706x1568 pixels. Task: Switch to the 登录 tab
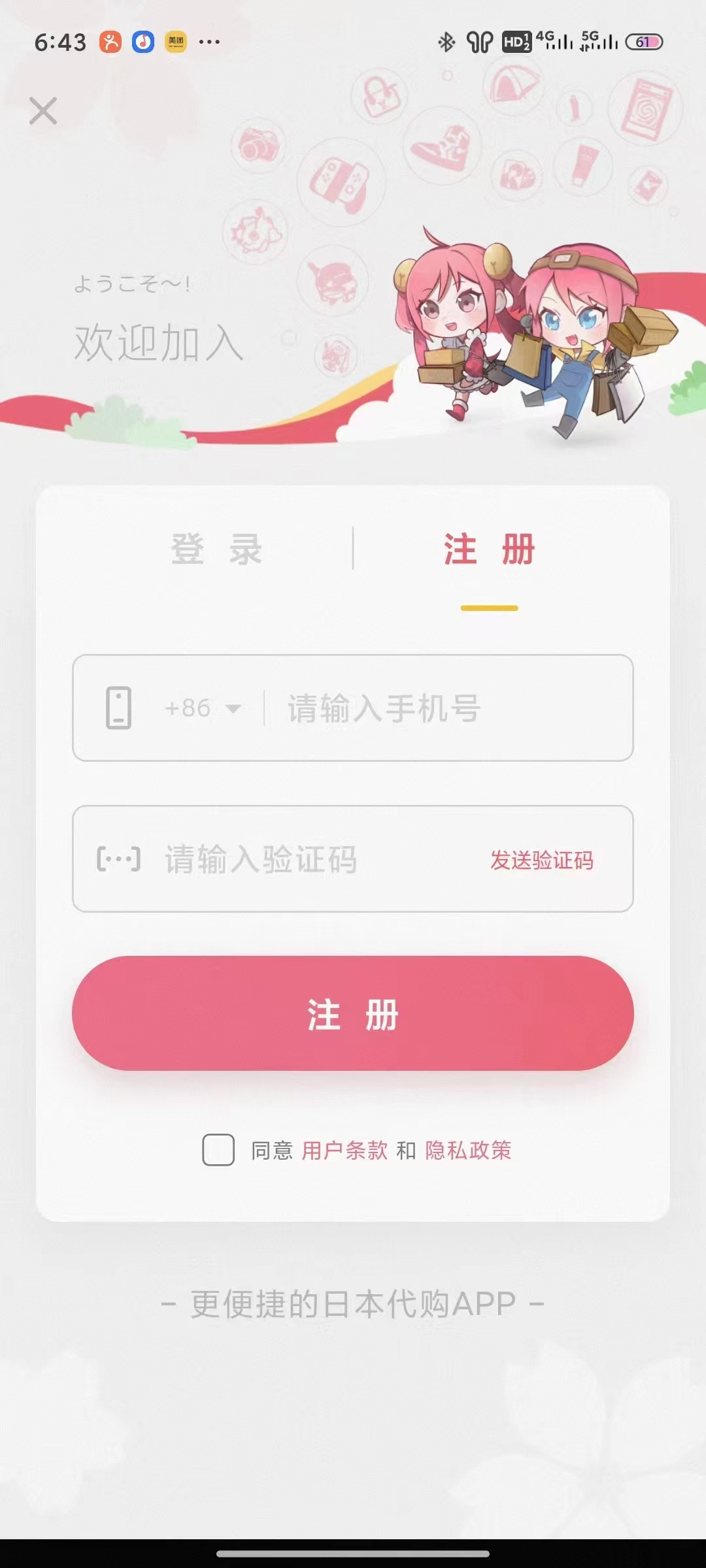[216, 549]
